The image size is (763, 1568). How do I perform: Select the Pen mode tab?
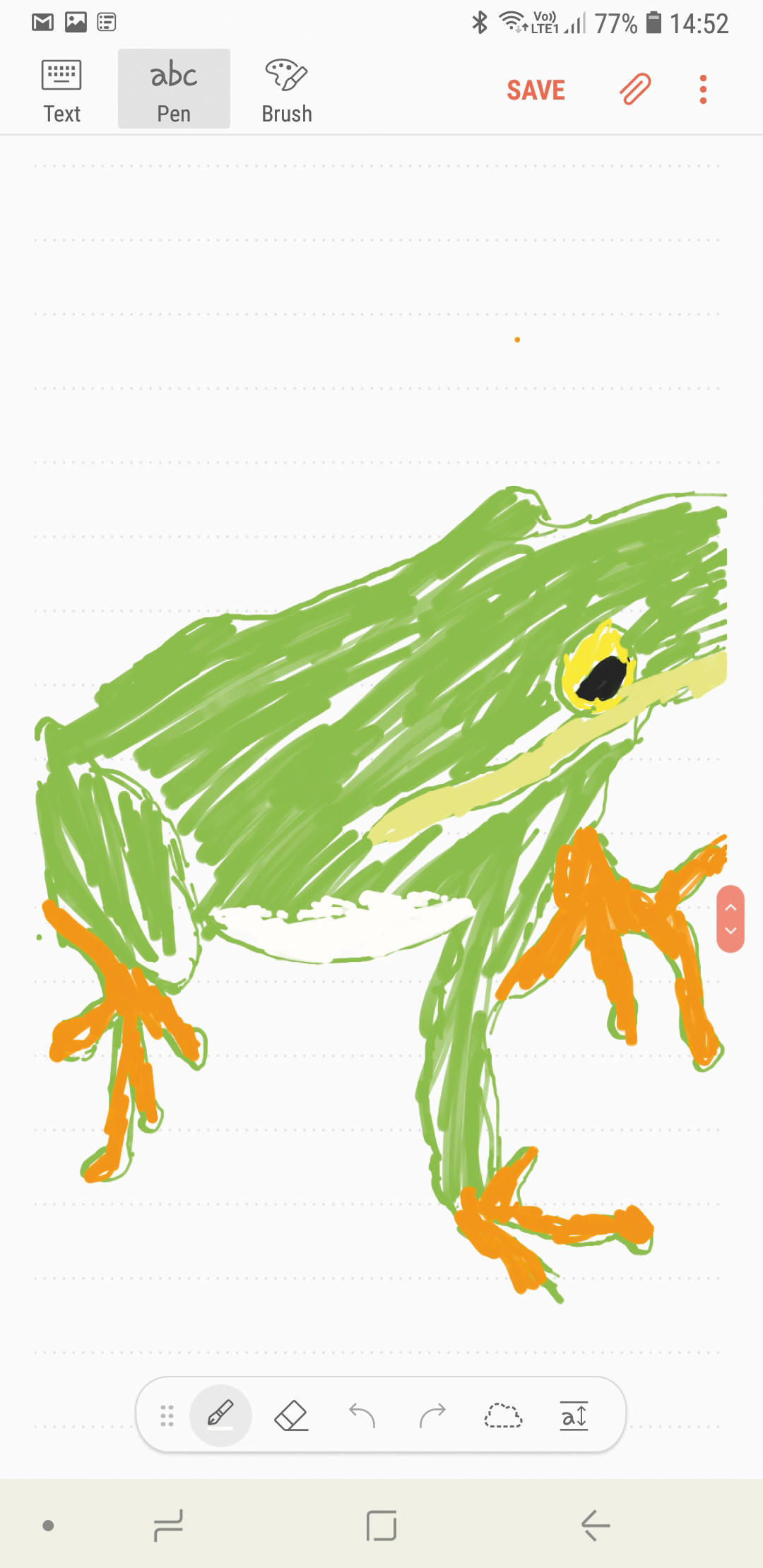pos(174,90)
